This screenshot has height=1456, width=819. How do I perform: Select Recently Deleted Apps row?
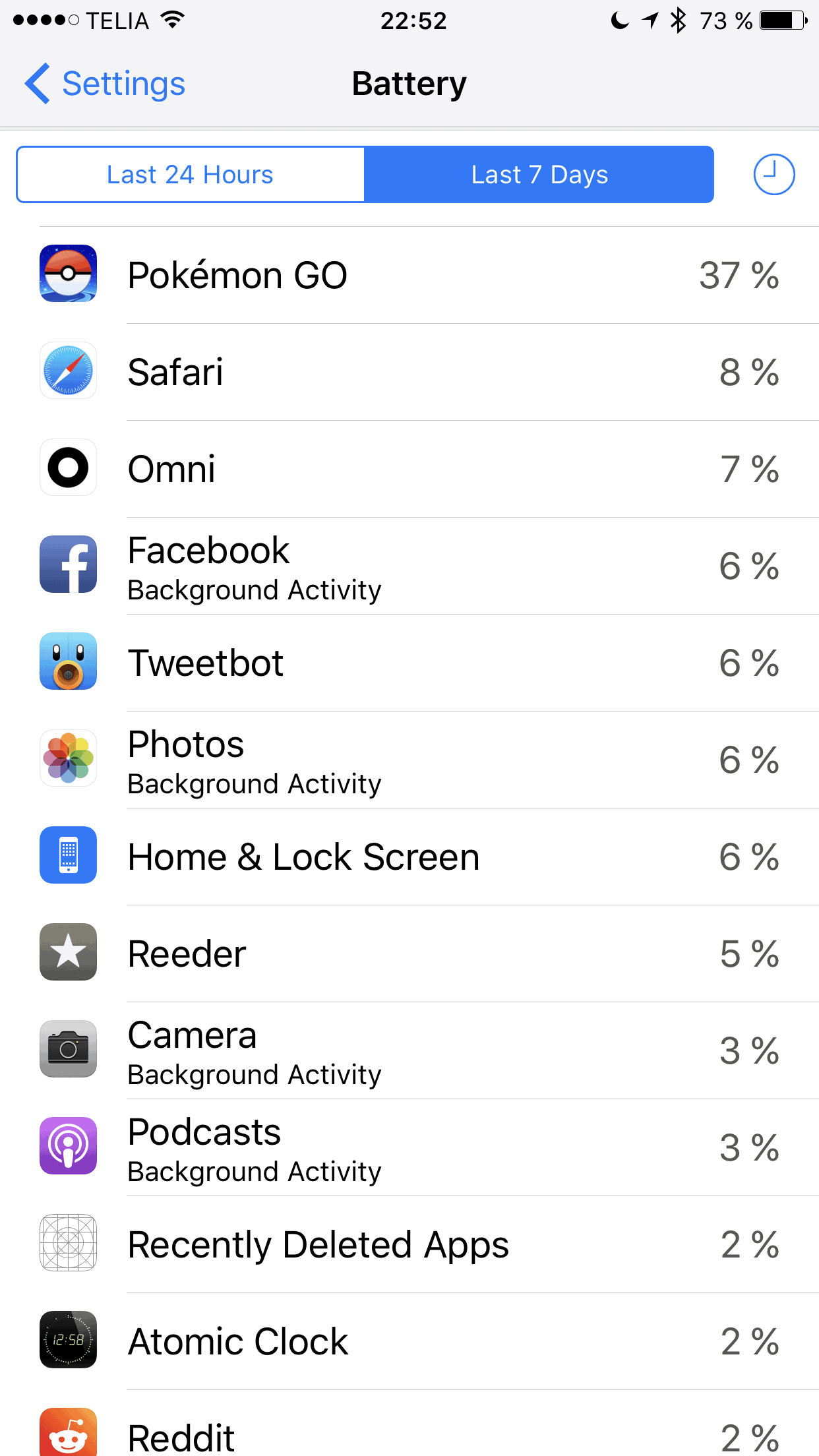click(409, 1244)
